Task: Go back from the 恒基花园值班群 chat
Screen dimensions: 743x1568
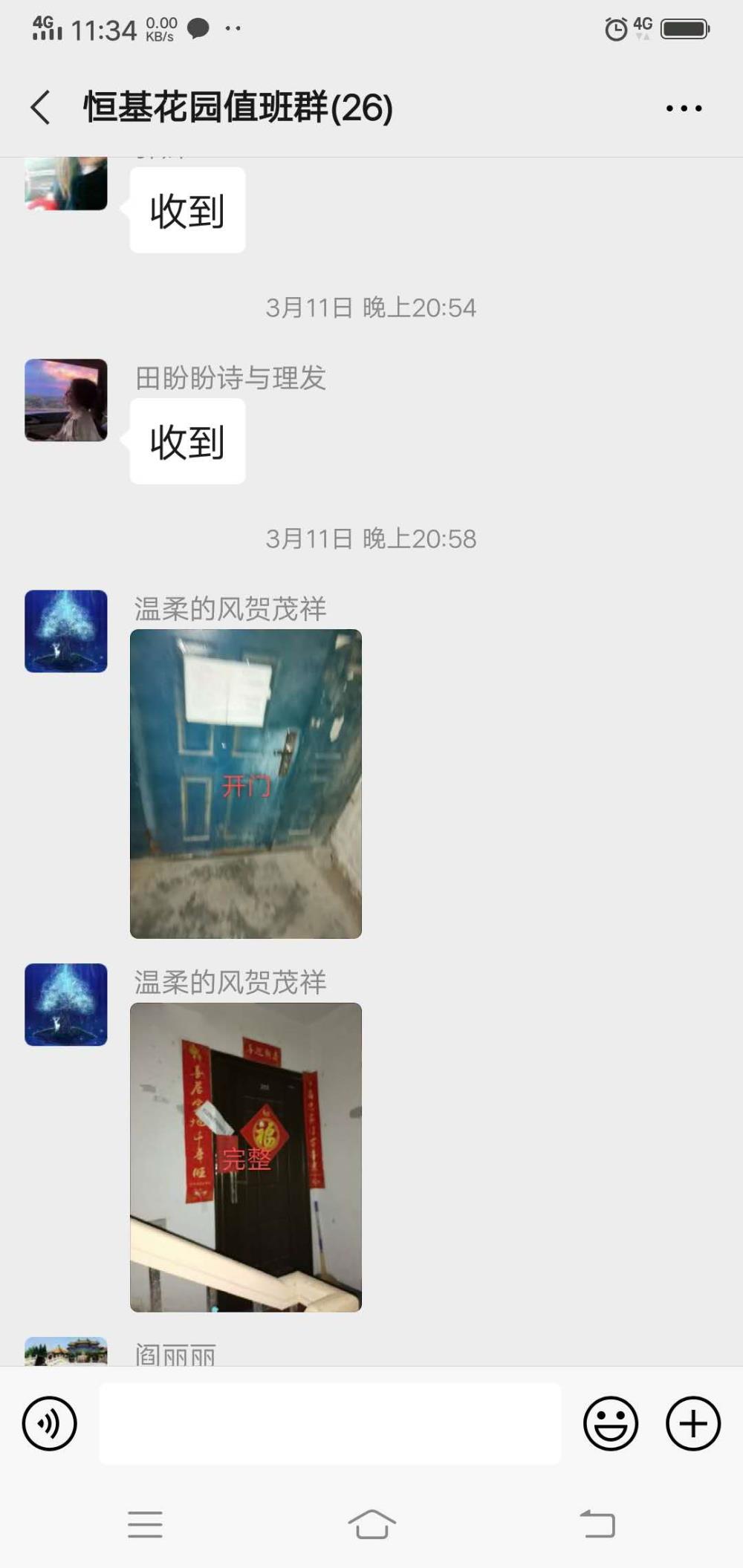Action: click(x=40, y=108)
